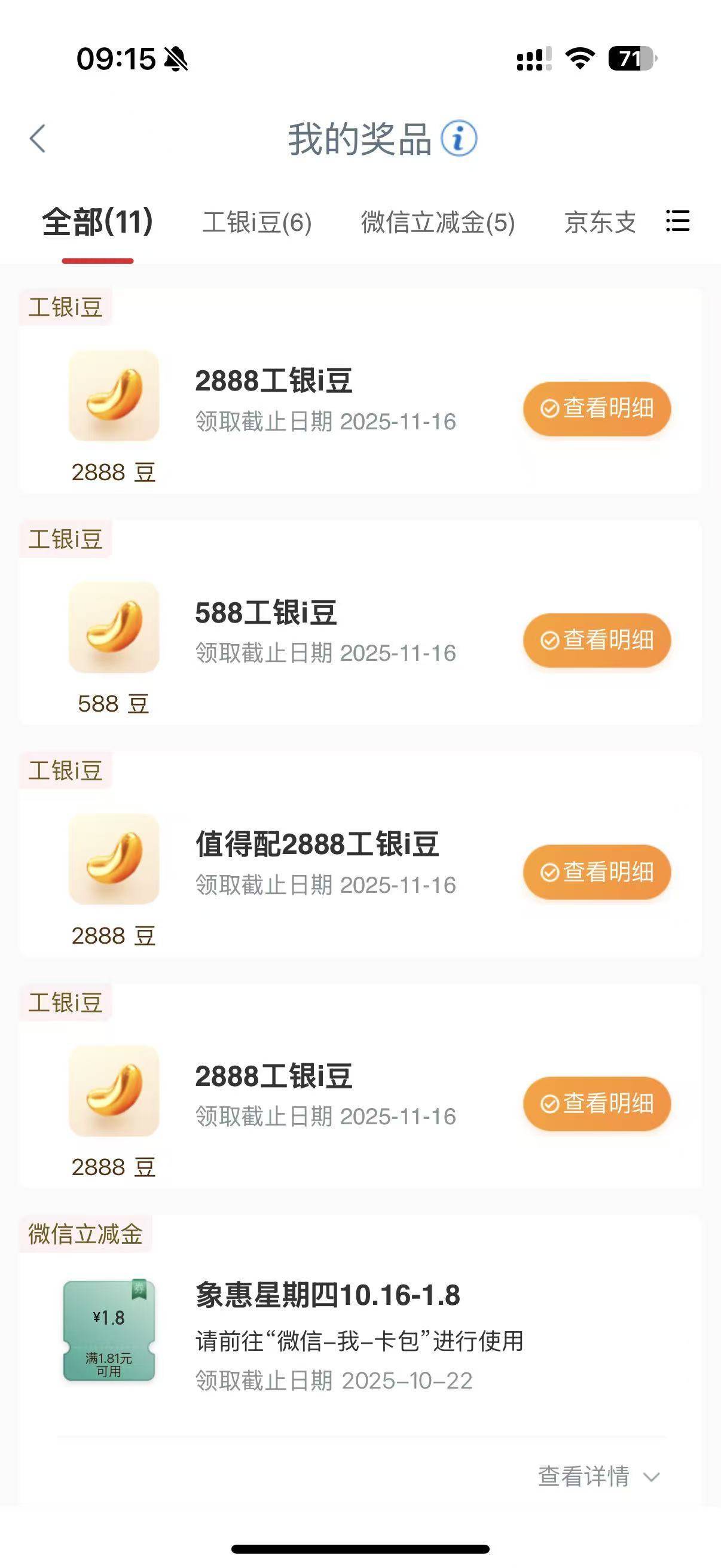
Task: Tap 查看明细 for 588工银i豆
Action: pos(597,640)
